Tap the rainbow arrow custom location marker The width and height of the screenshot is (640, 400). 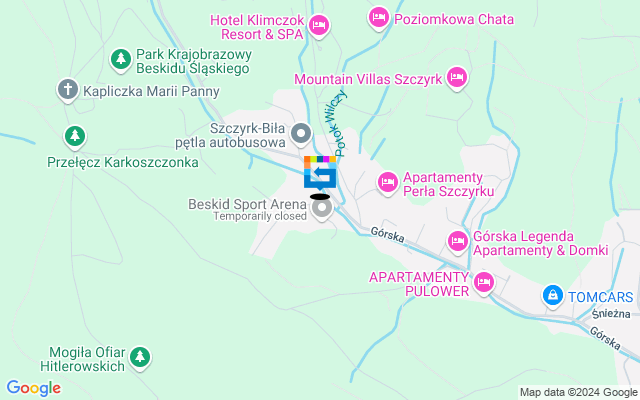[320, 173]
